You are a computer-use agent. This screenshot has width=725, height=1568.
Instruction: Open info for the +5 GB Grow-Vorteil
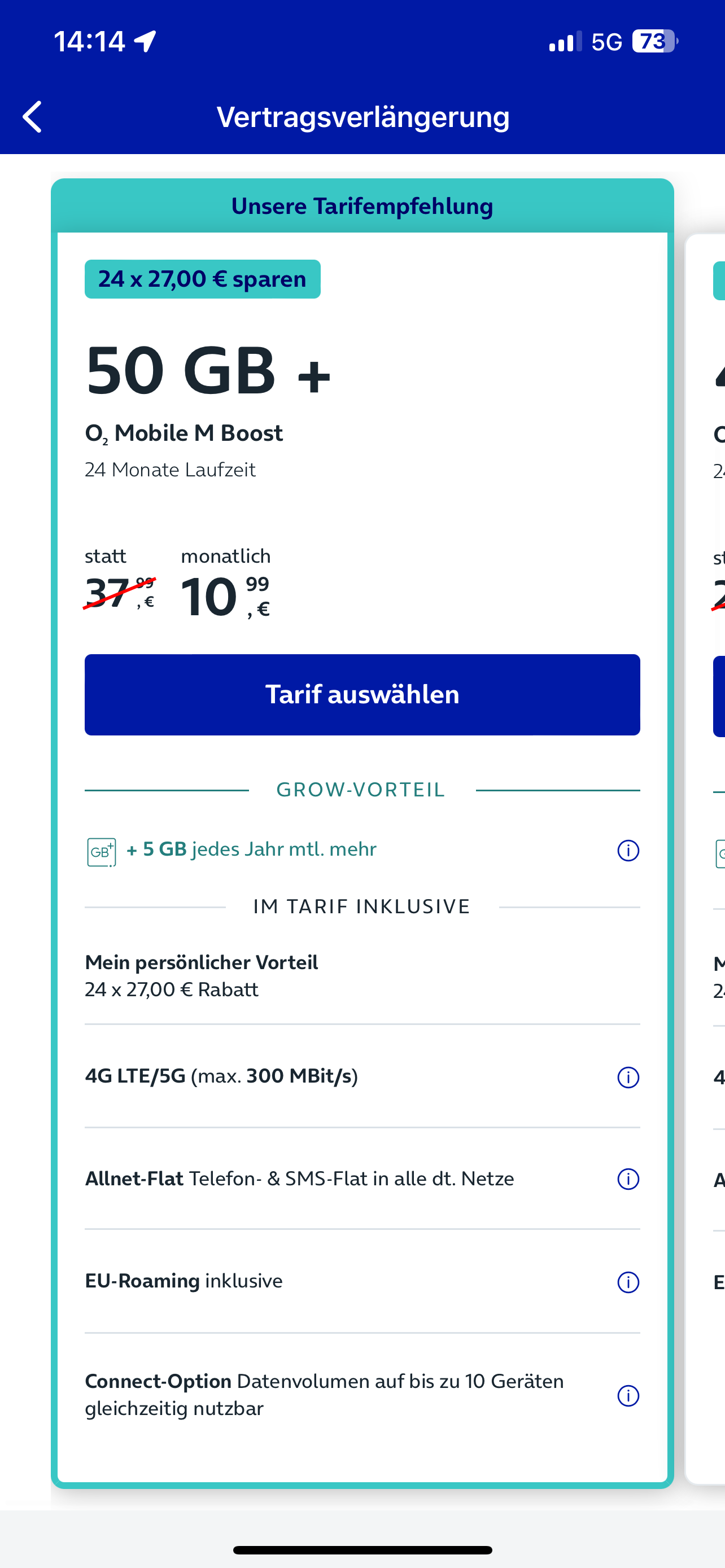tap(628, 851)
